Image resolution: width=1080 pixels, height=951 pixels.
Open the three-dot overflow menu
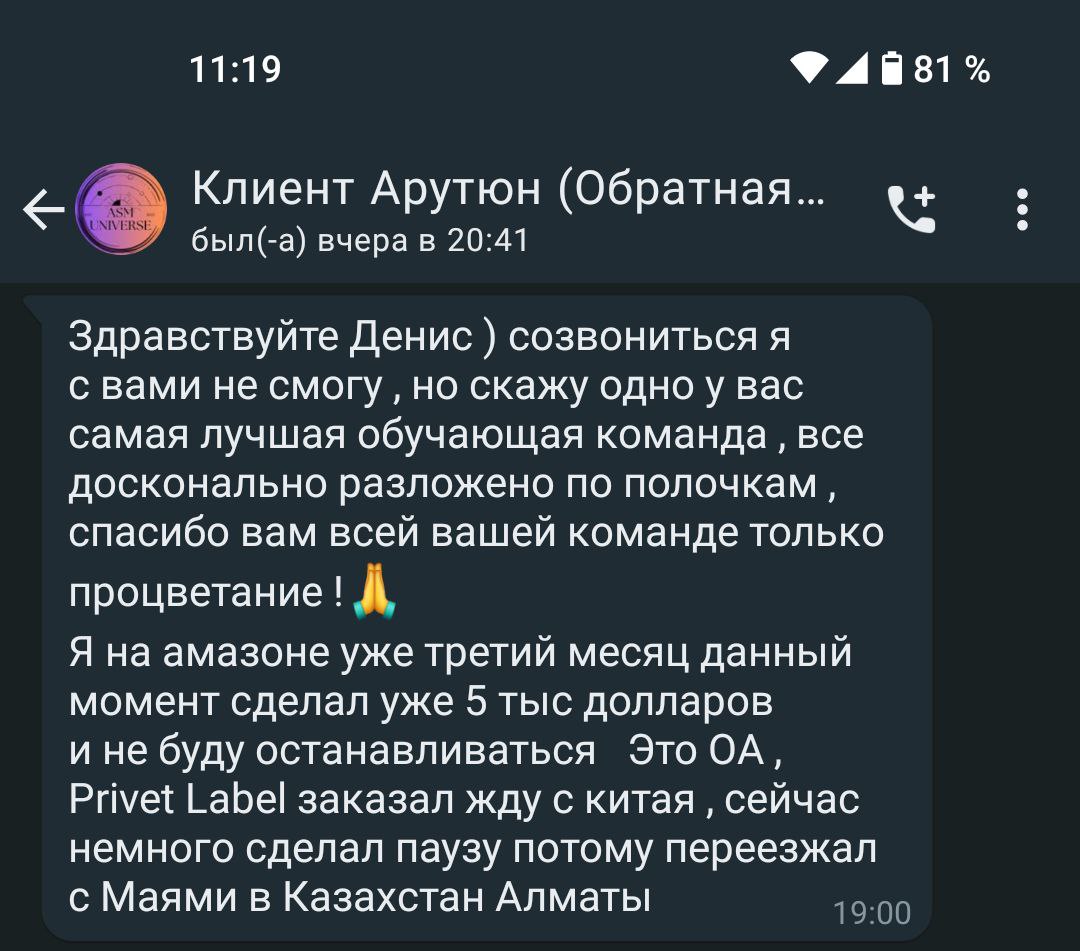[1021, 211]
